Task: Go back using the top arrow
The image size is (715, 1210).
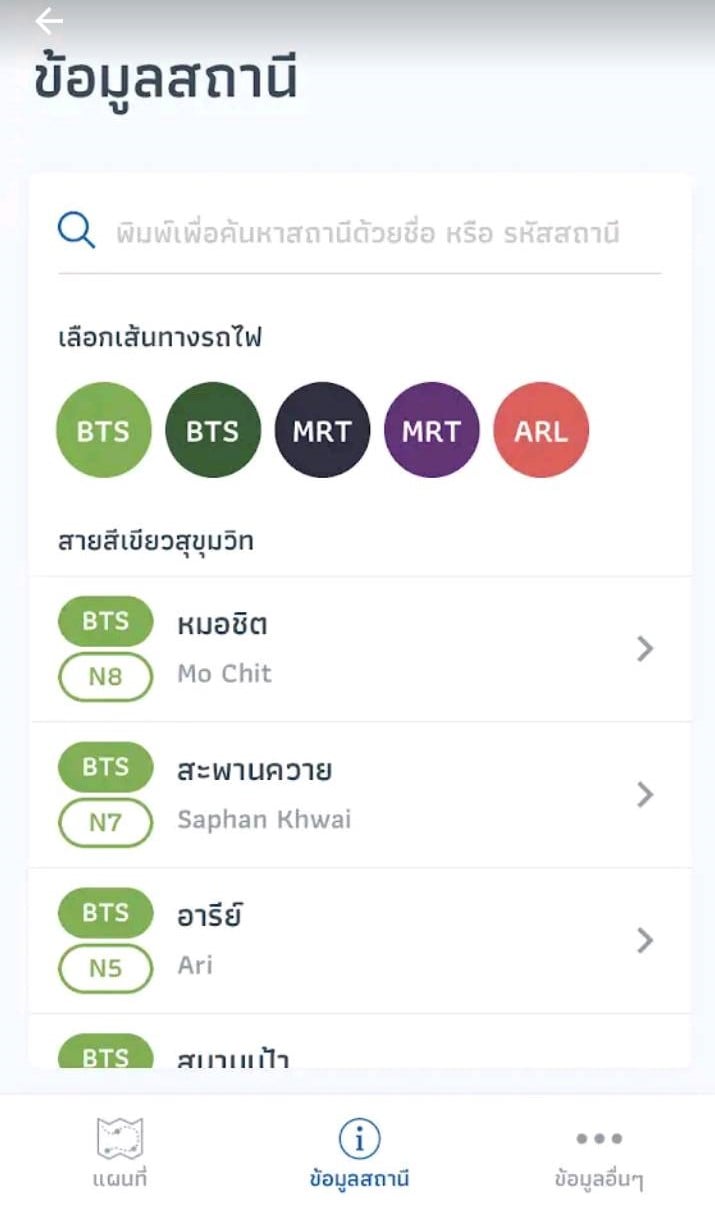Action: click(x=48, y=20)
